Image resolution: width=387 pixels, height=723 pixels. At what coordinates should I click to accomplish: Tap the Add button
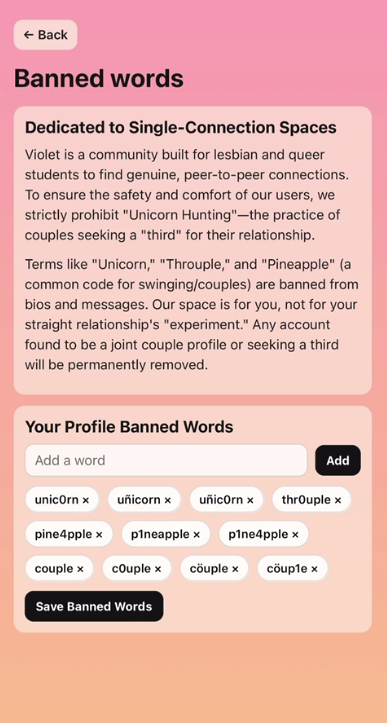pos(338,460)
